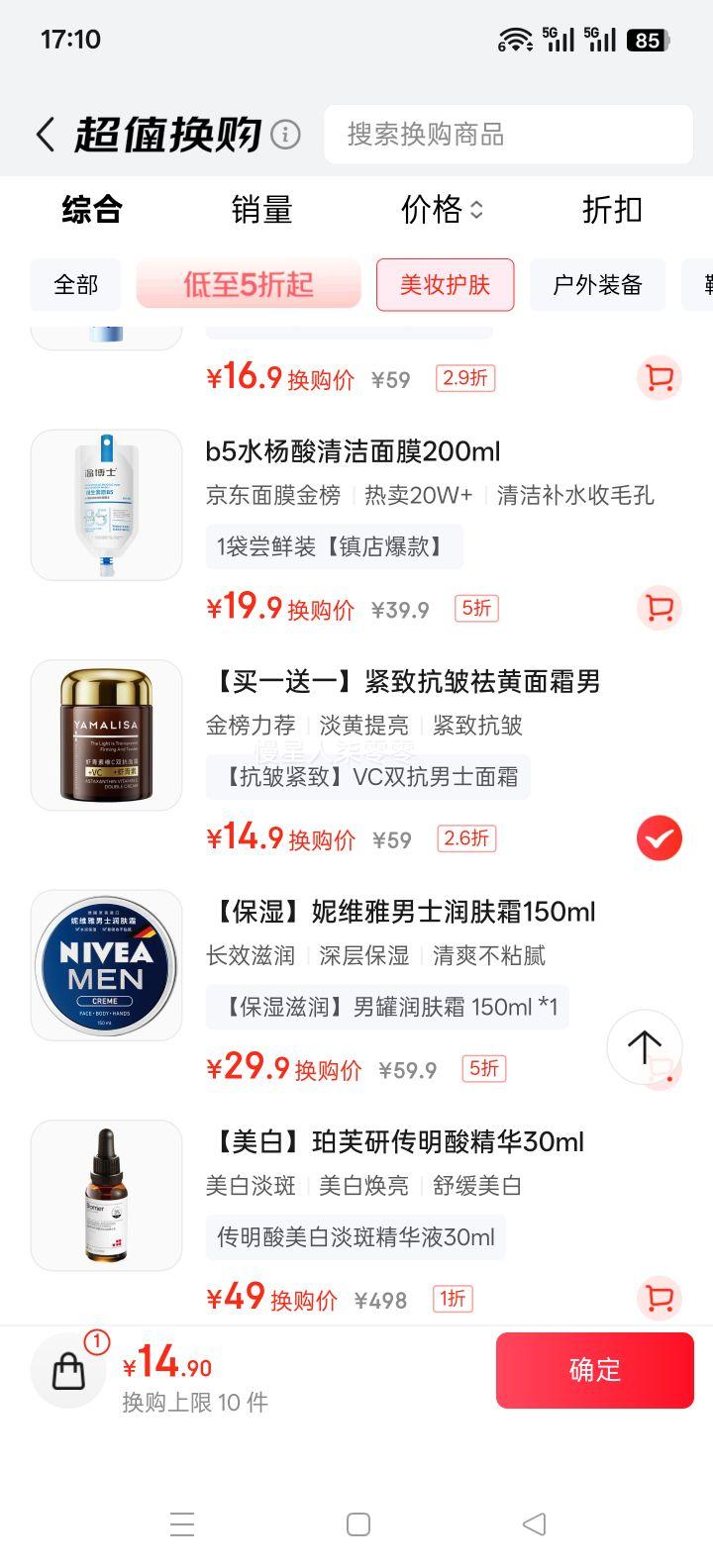Open b5水杨酸清洁面膜200ml product
Viewport: 713px width, 1568px height.
click(x=353, y=452)
